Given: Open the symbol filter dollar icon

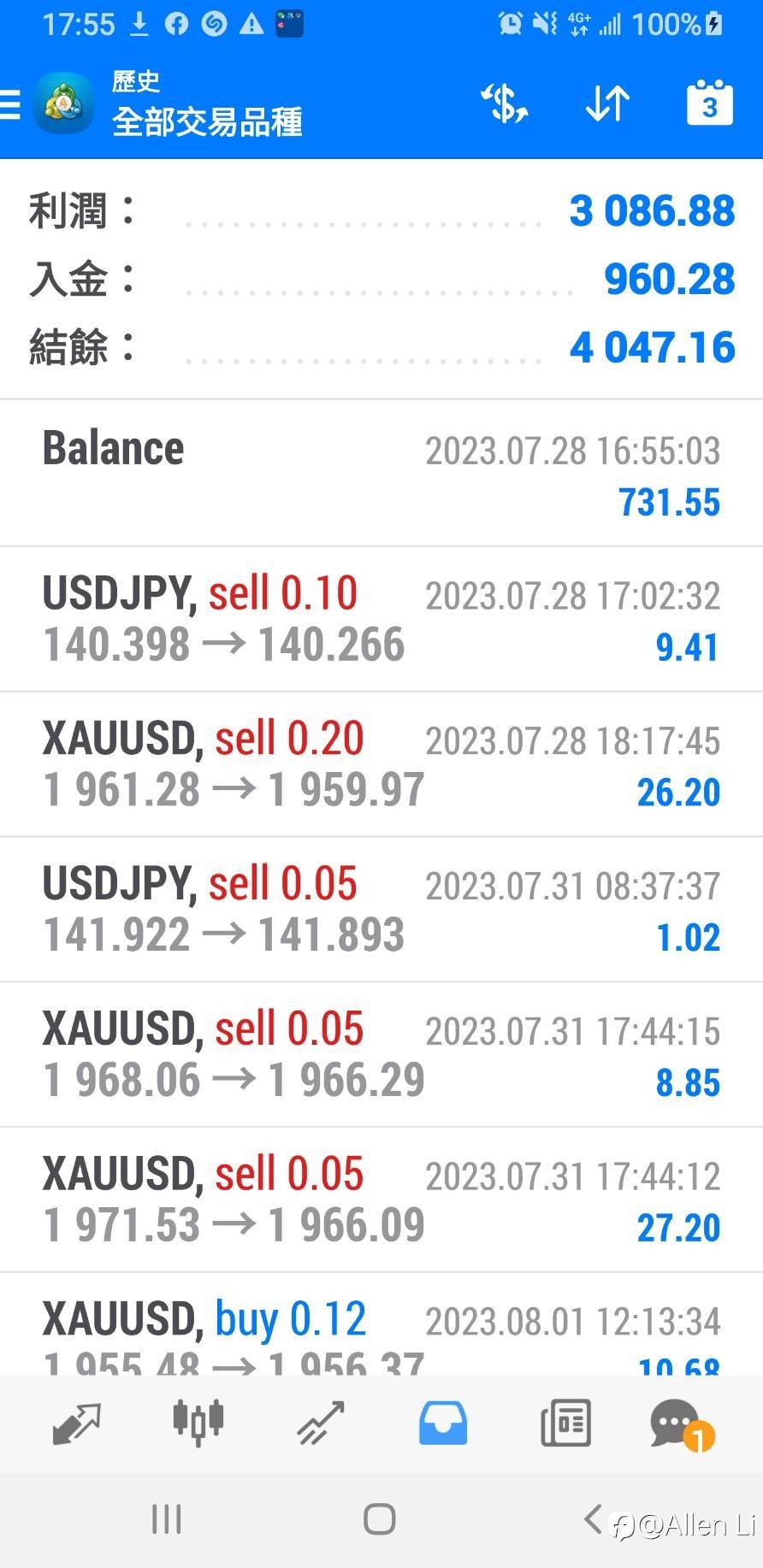Looking at the screenshot, I should (504, 104).
